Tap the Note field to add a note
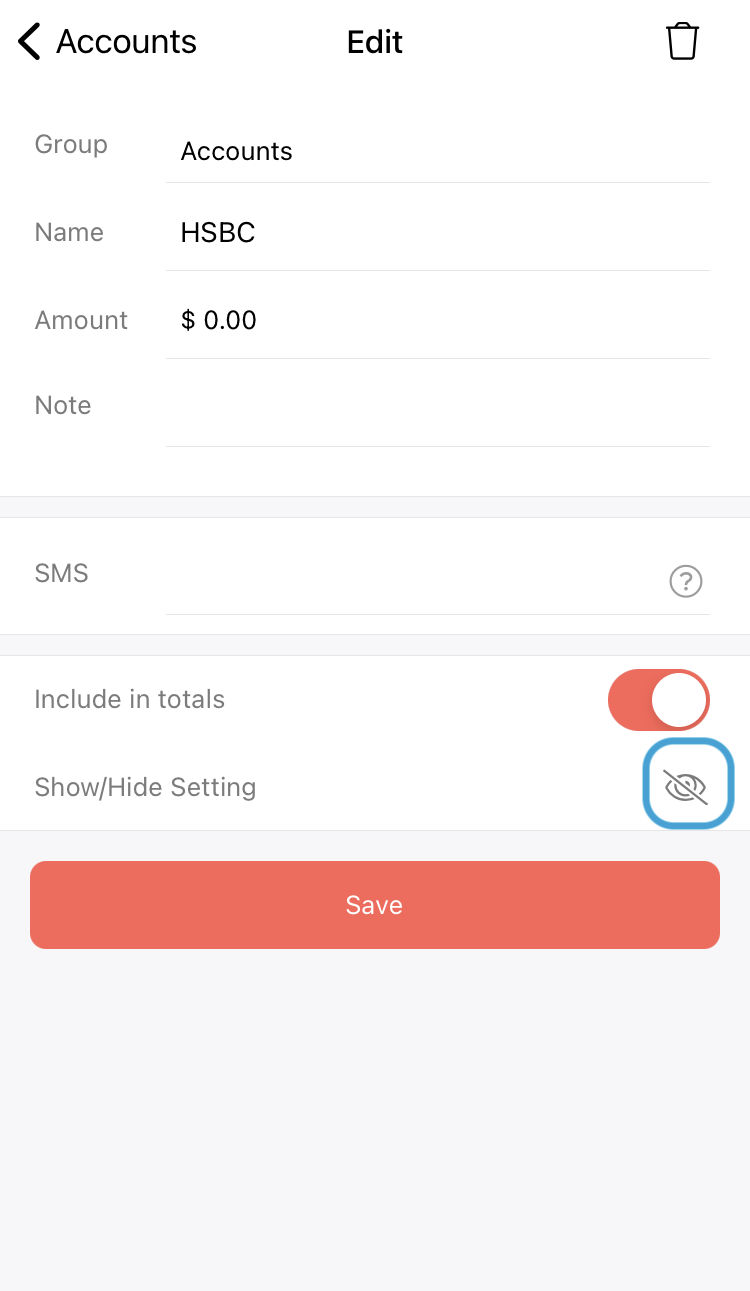 437,408
